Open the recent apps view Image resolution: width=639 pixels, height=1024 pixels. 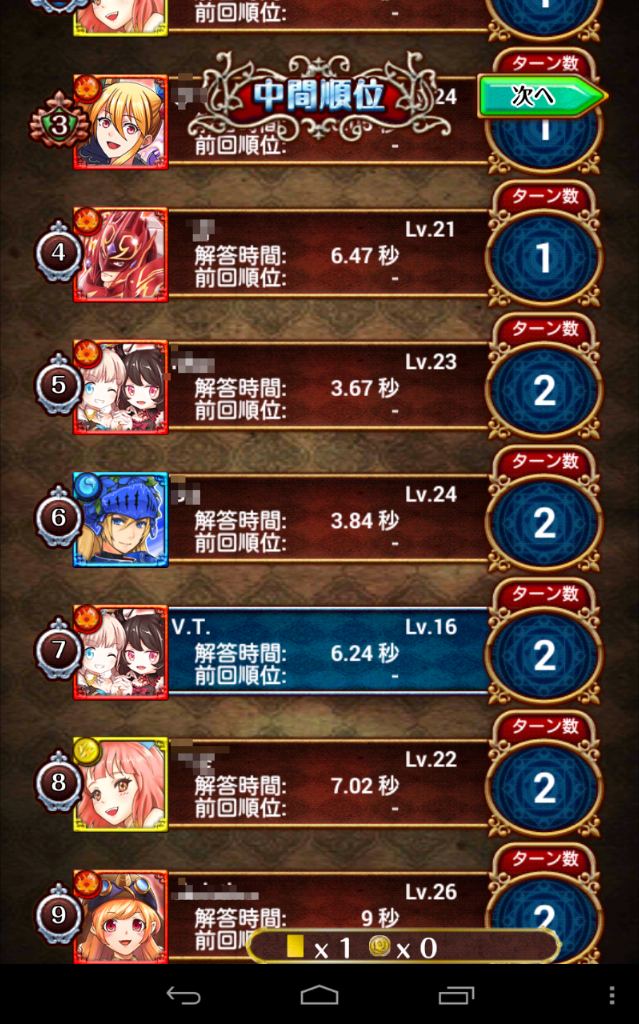456,995
